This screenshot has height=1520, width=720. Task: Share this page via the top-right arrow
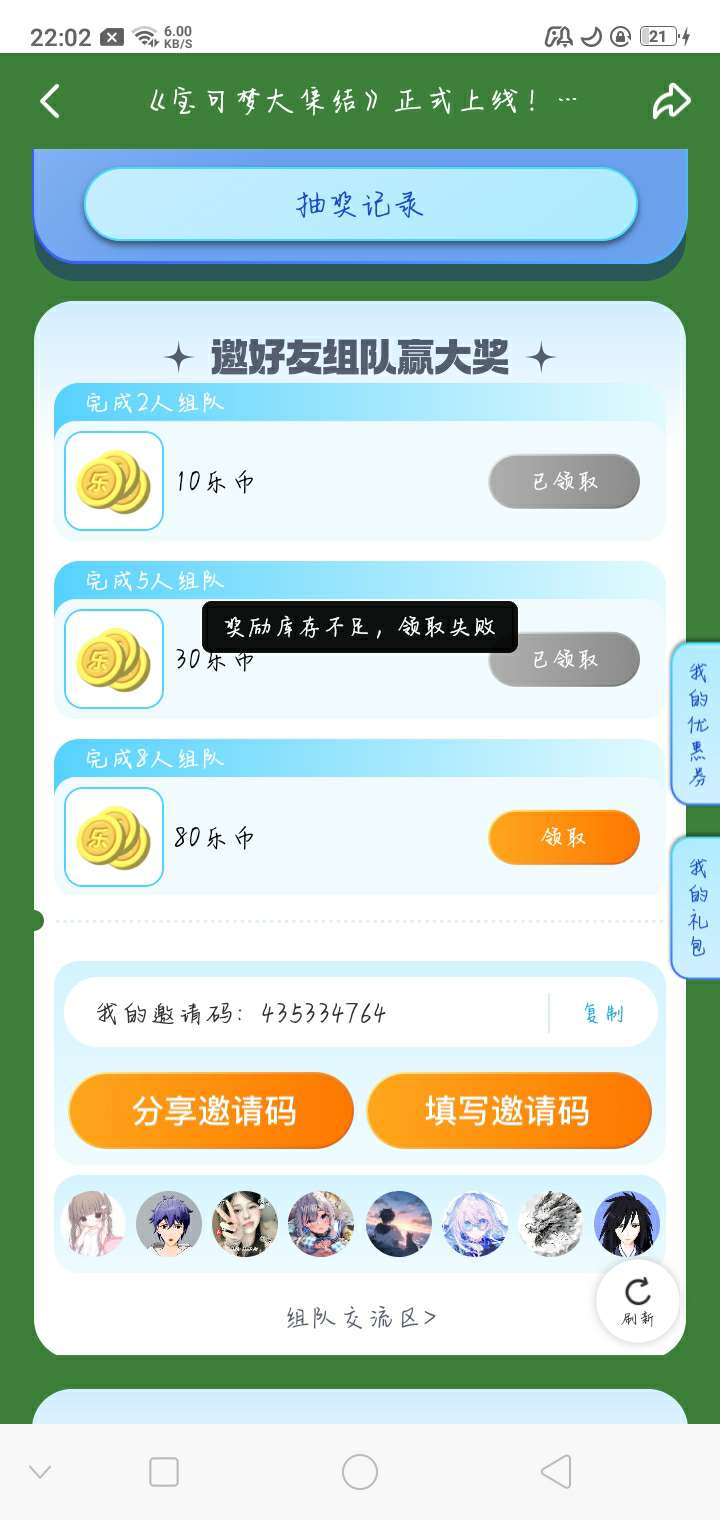coord(671,101)
